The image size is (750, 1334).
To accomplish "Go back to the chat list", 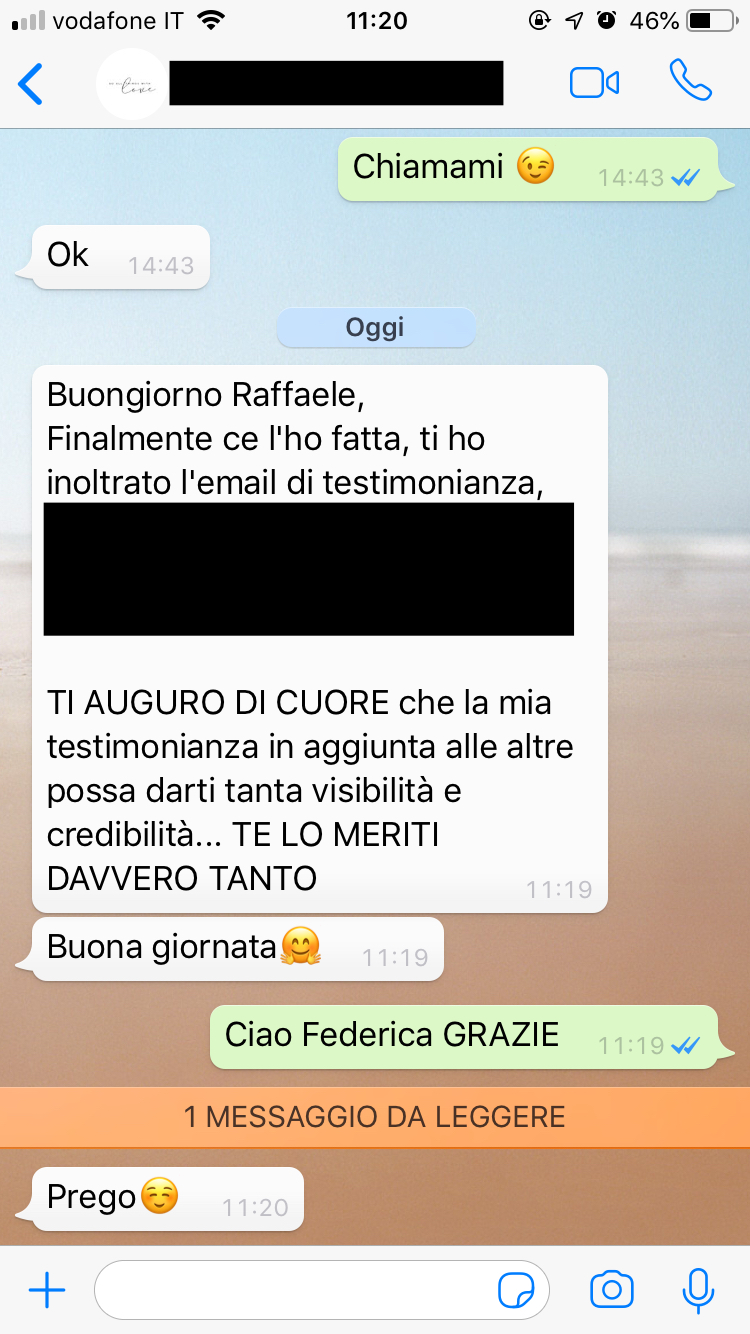I will tap(32, 84).
